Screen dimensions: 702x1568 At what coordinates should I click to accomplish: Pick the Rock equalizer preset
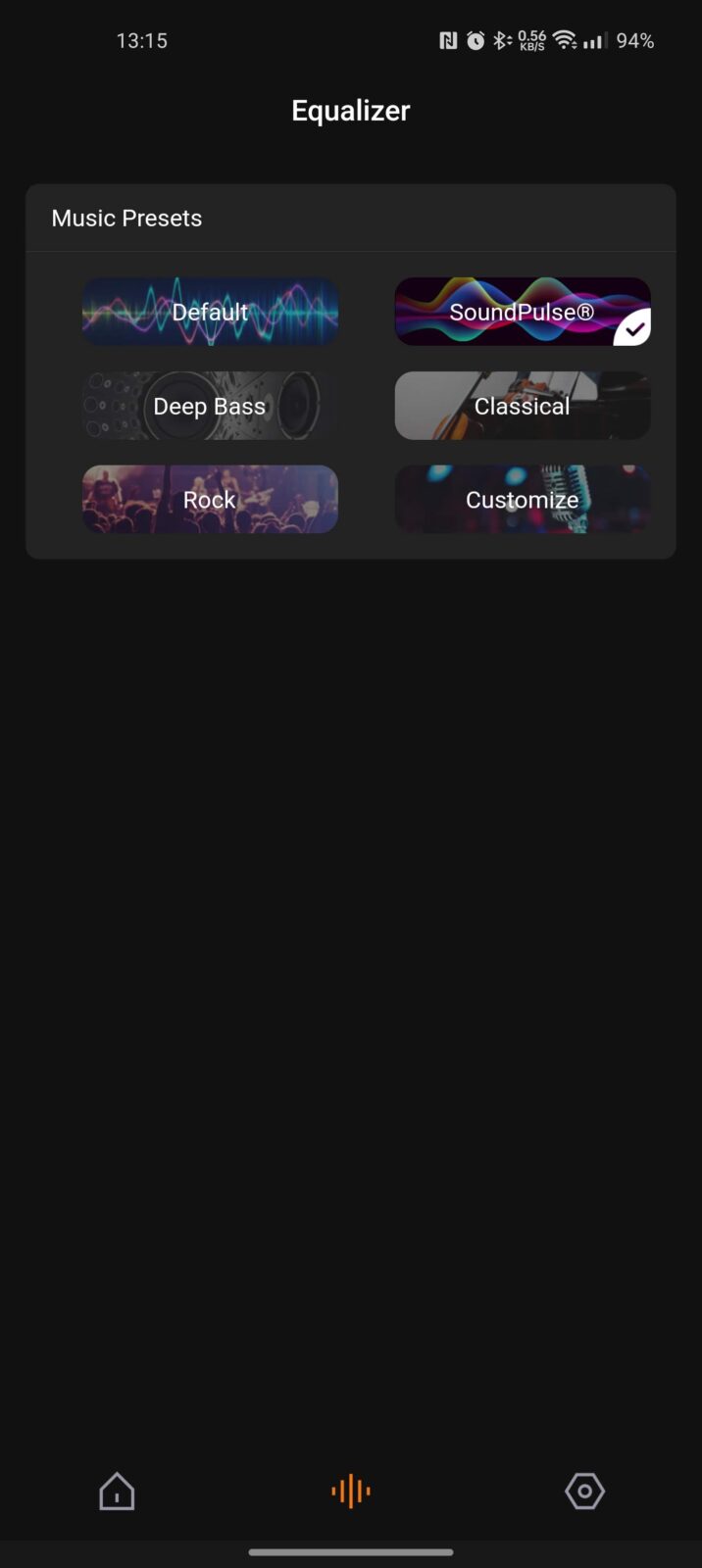[210, 500]
